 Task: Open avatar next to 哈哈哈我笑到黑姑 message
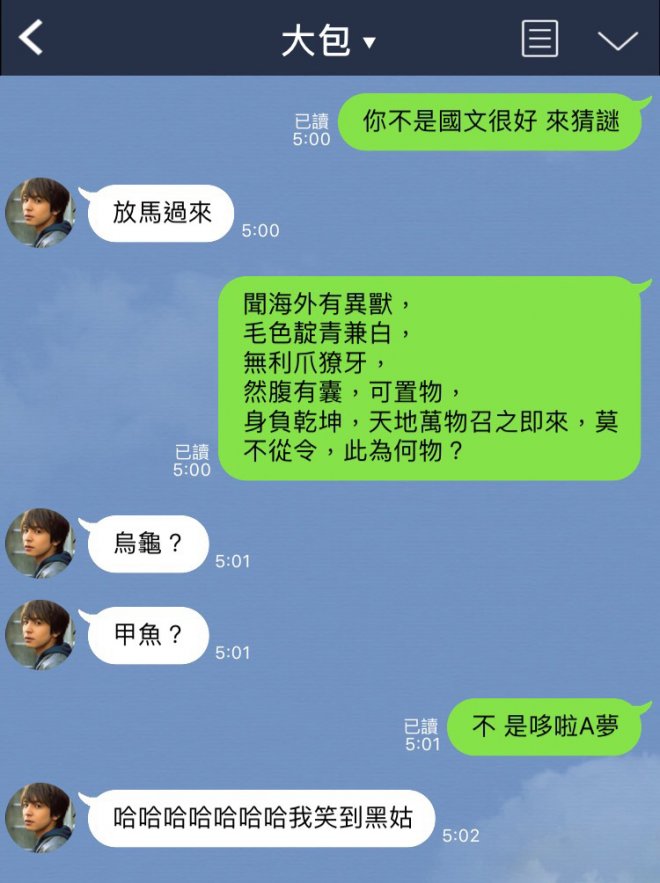click(x=41, y=817)
